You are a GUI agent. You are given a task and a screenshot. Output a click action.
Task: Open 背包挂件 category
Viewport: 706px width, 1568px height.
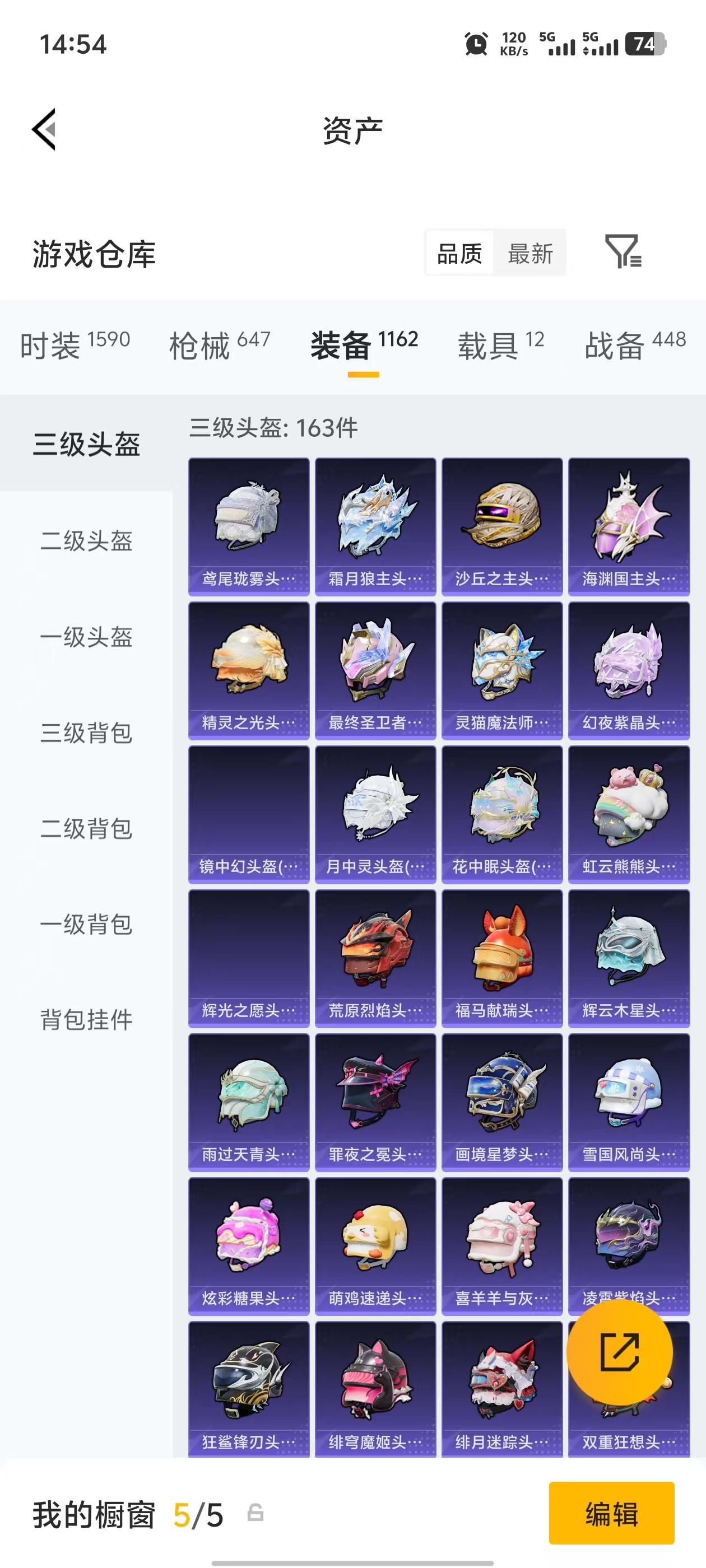(86, 1020)
